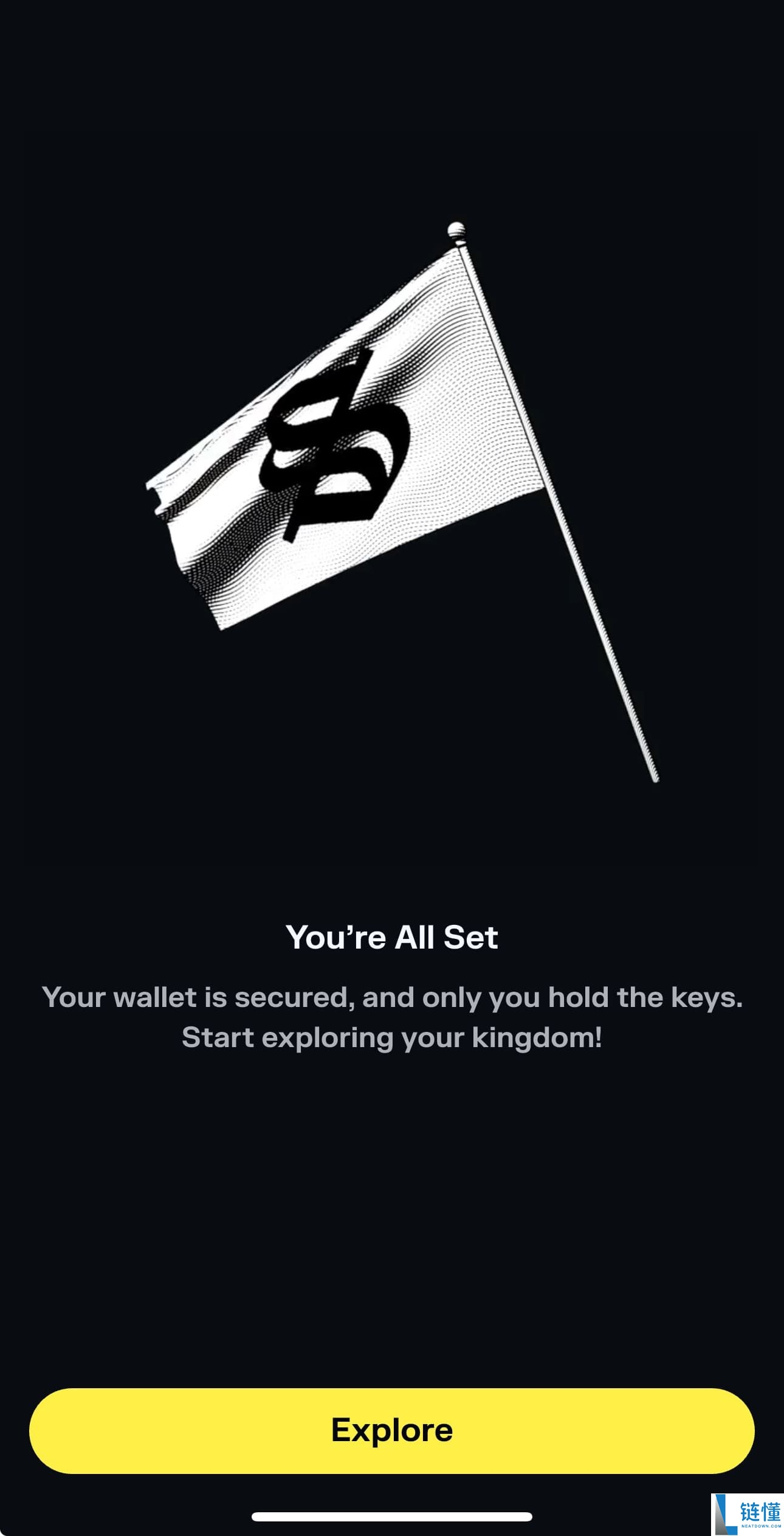Tap the yellow Explore button

pos(392,1430)
